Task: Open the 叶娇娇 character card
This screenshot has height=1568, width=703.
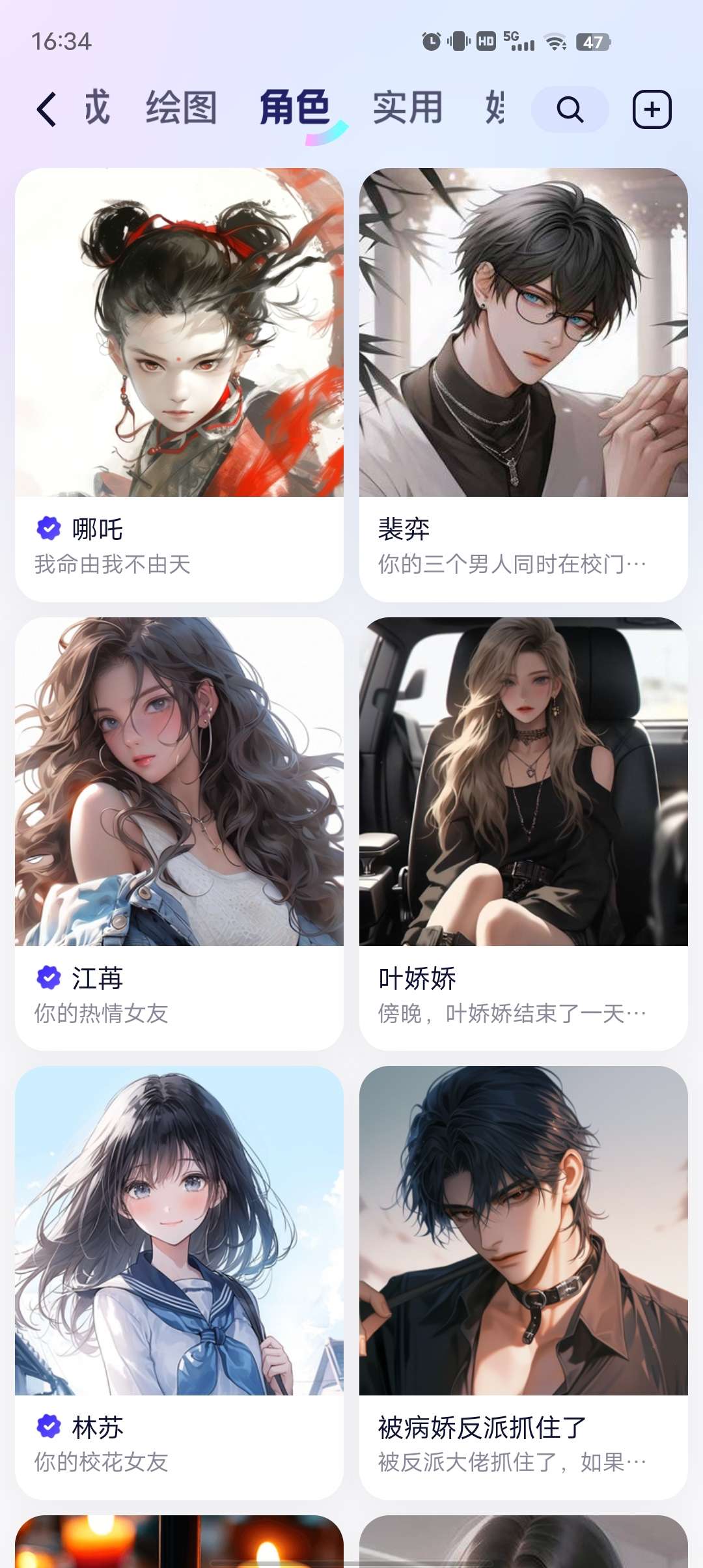Action: (x=523, y=833)
